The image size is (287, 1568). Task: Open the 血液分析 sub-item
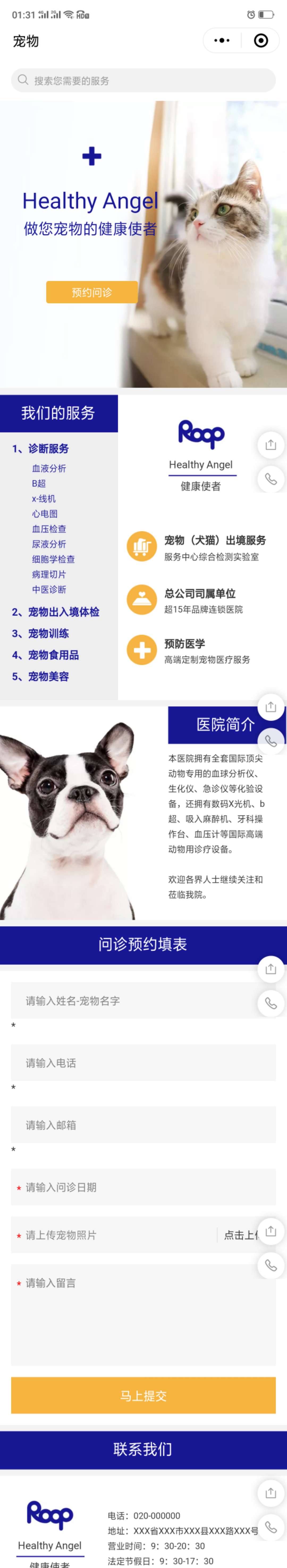pyautogui.click(x=49, y=468)
